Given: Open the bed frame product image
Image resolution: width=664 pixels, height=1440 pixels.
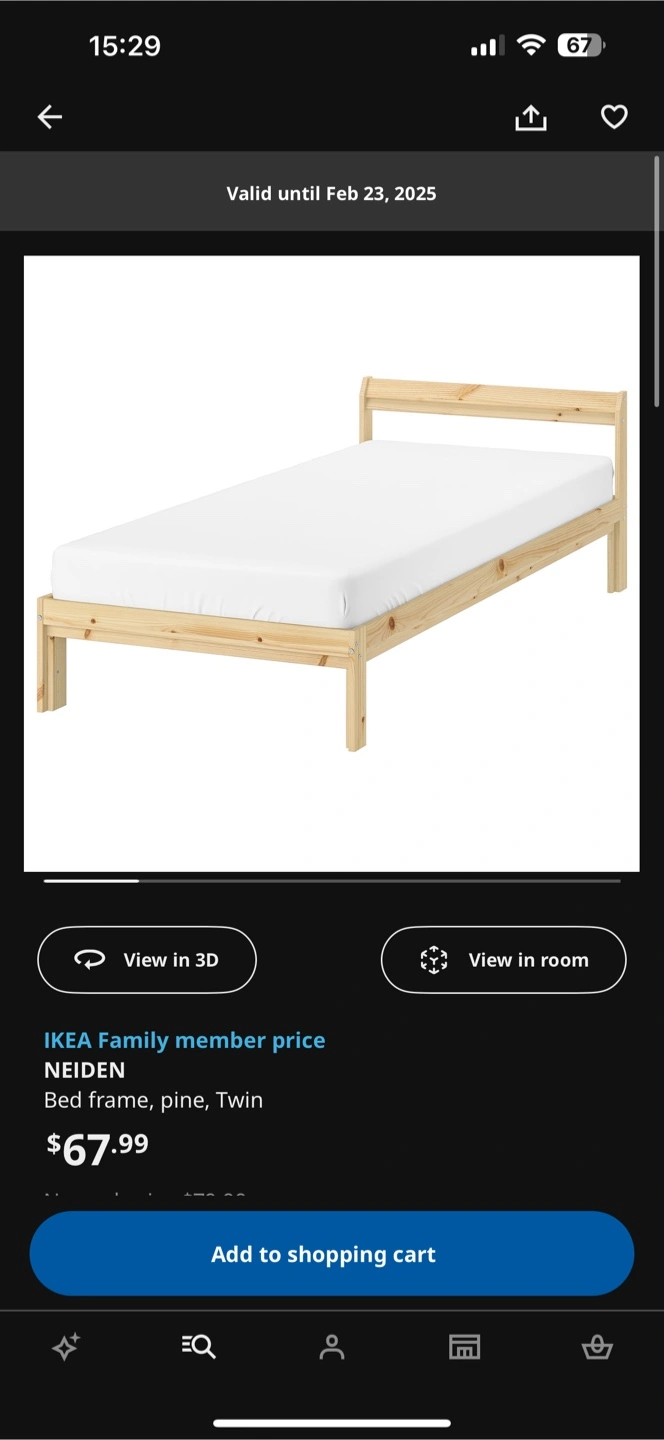Looking at the screenshot, I should (332, 564).
